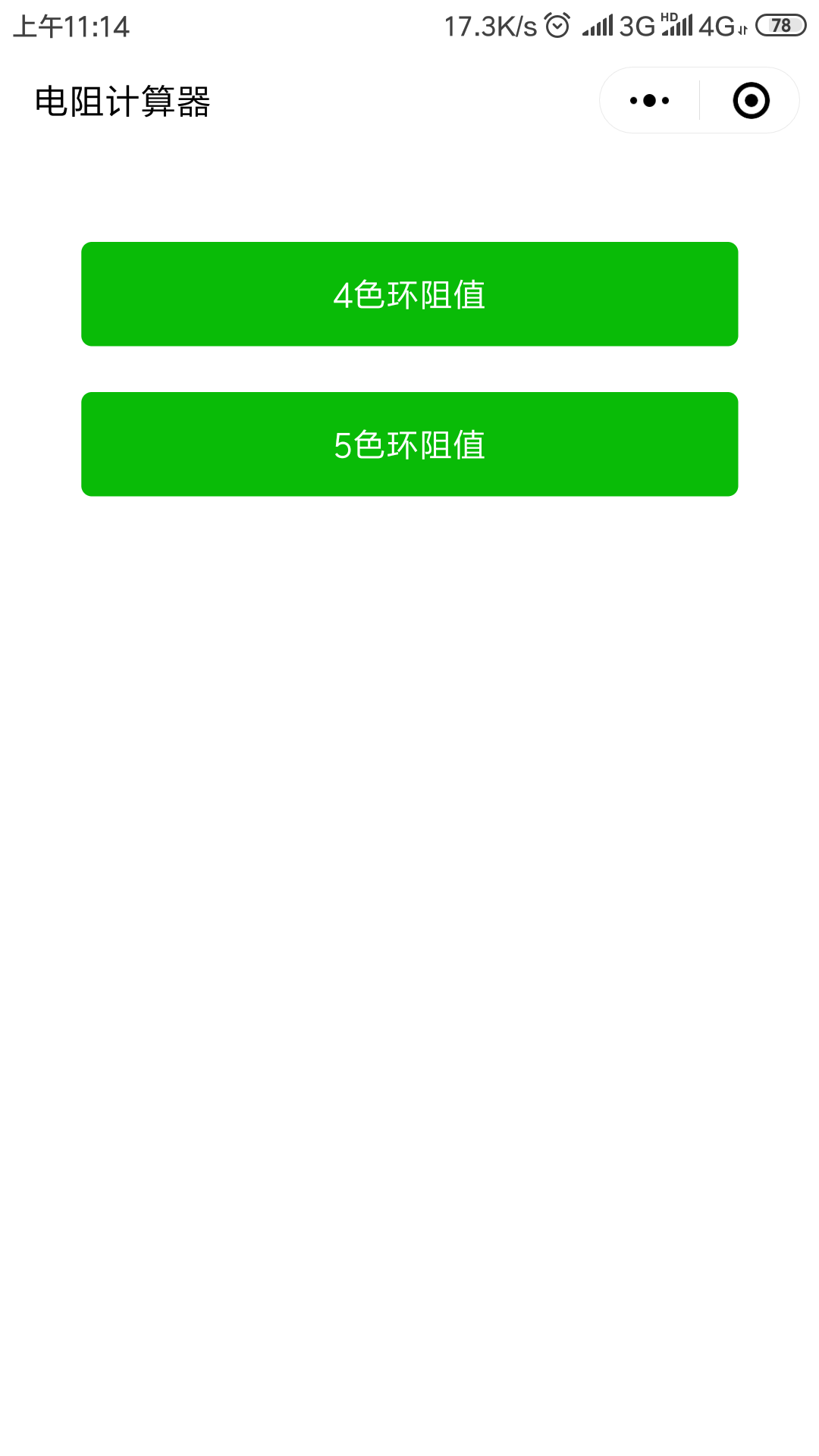819x1456 pixels.
Task: Open the 5色环阻值 calculator
Action: (x=409, y=444)
